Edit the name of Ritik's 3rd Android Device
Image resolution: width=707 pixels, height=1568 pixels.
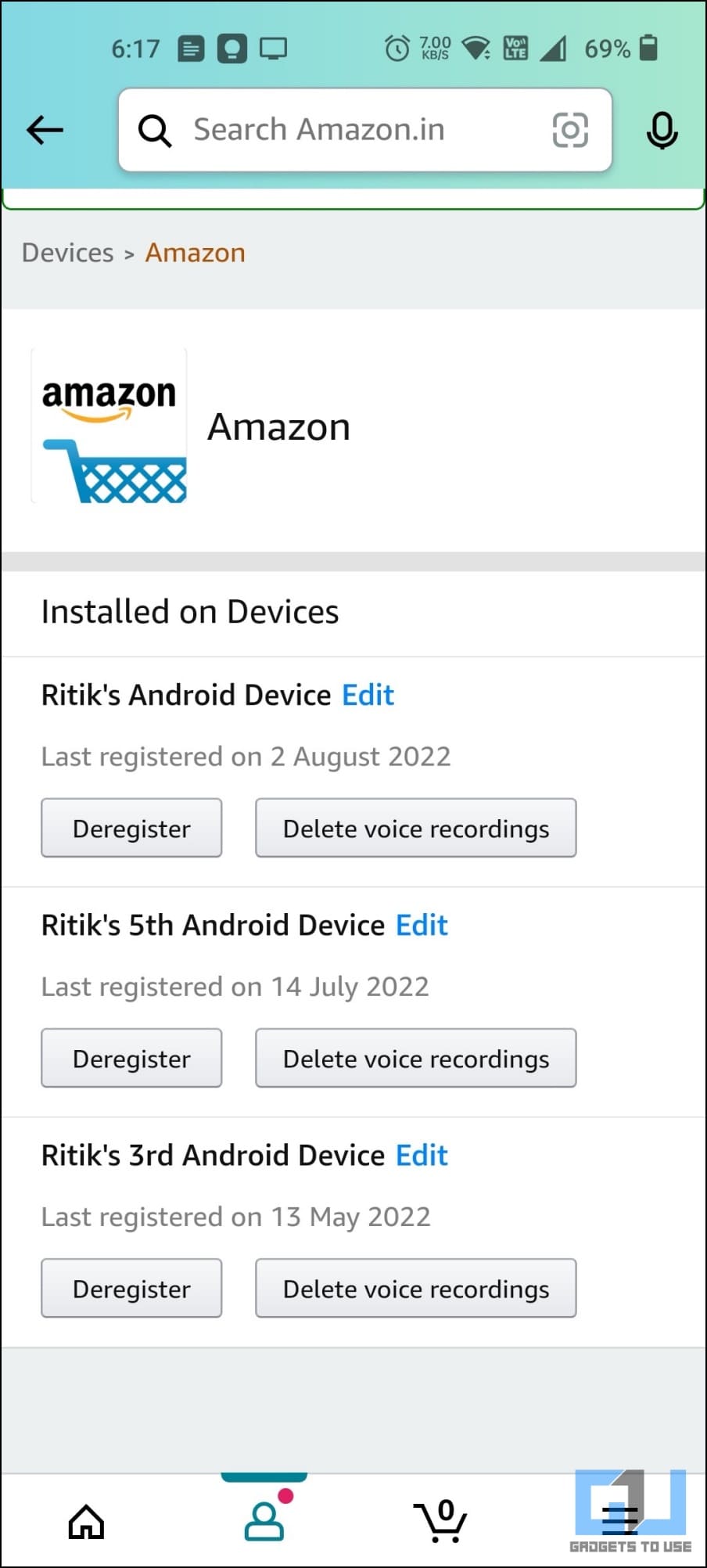422,1155
